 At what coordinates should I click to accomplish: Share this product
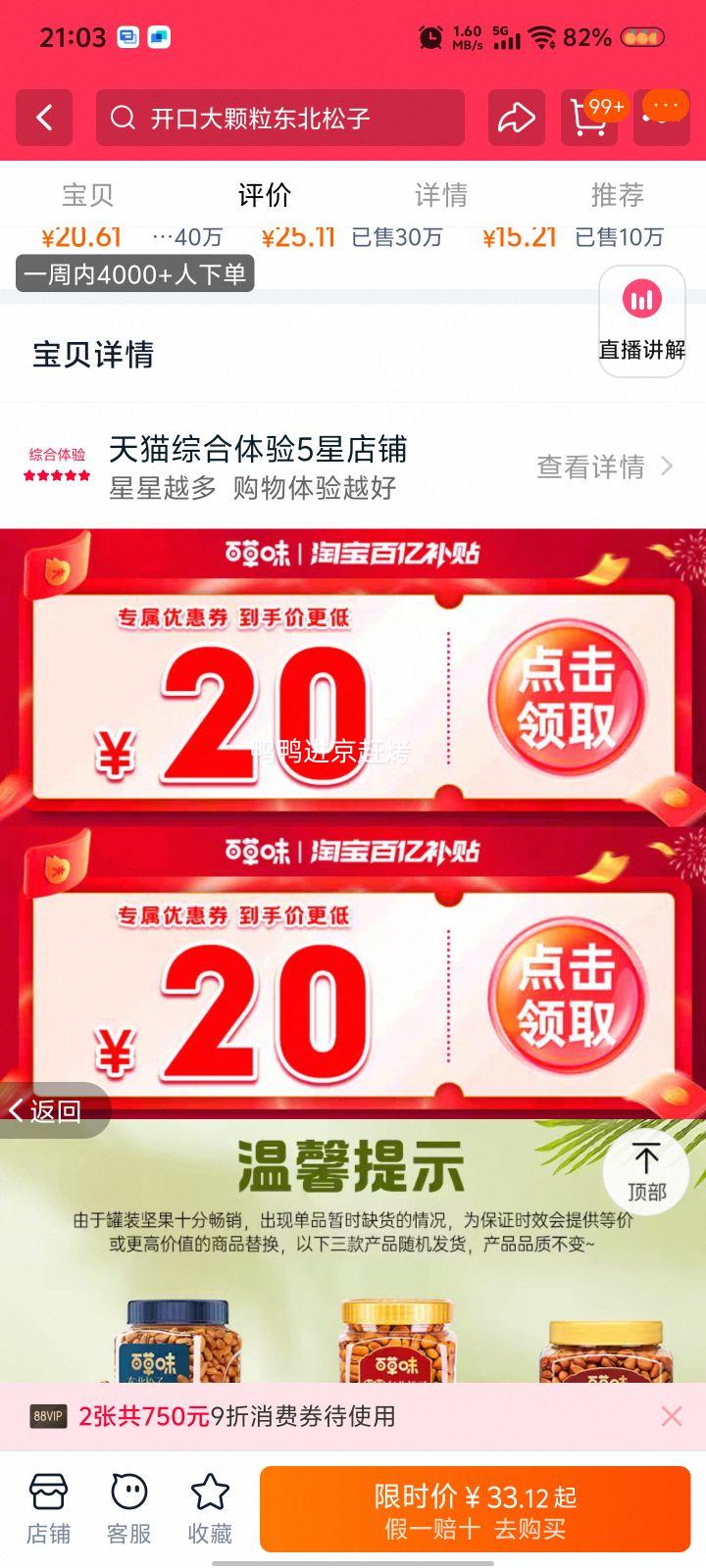516,119
